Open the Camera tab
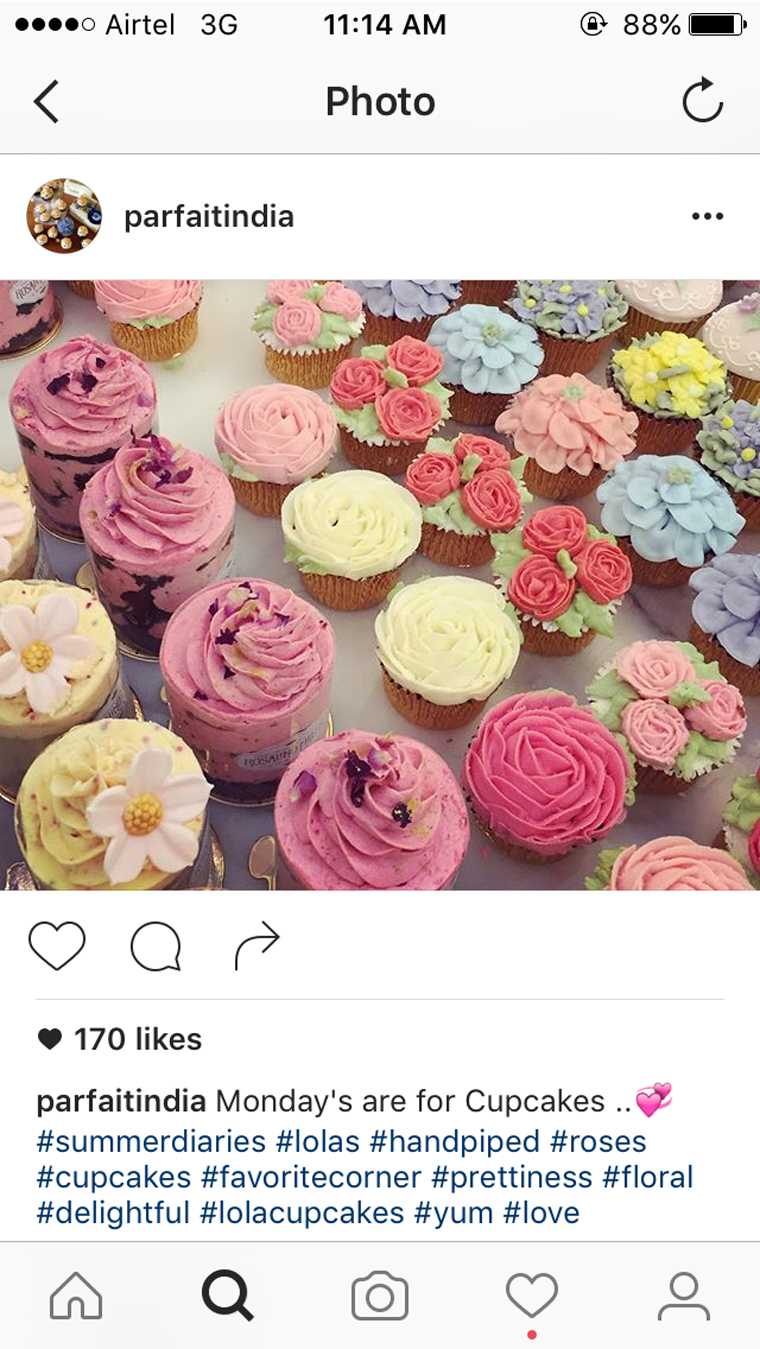 pos(380,1296)
